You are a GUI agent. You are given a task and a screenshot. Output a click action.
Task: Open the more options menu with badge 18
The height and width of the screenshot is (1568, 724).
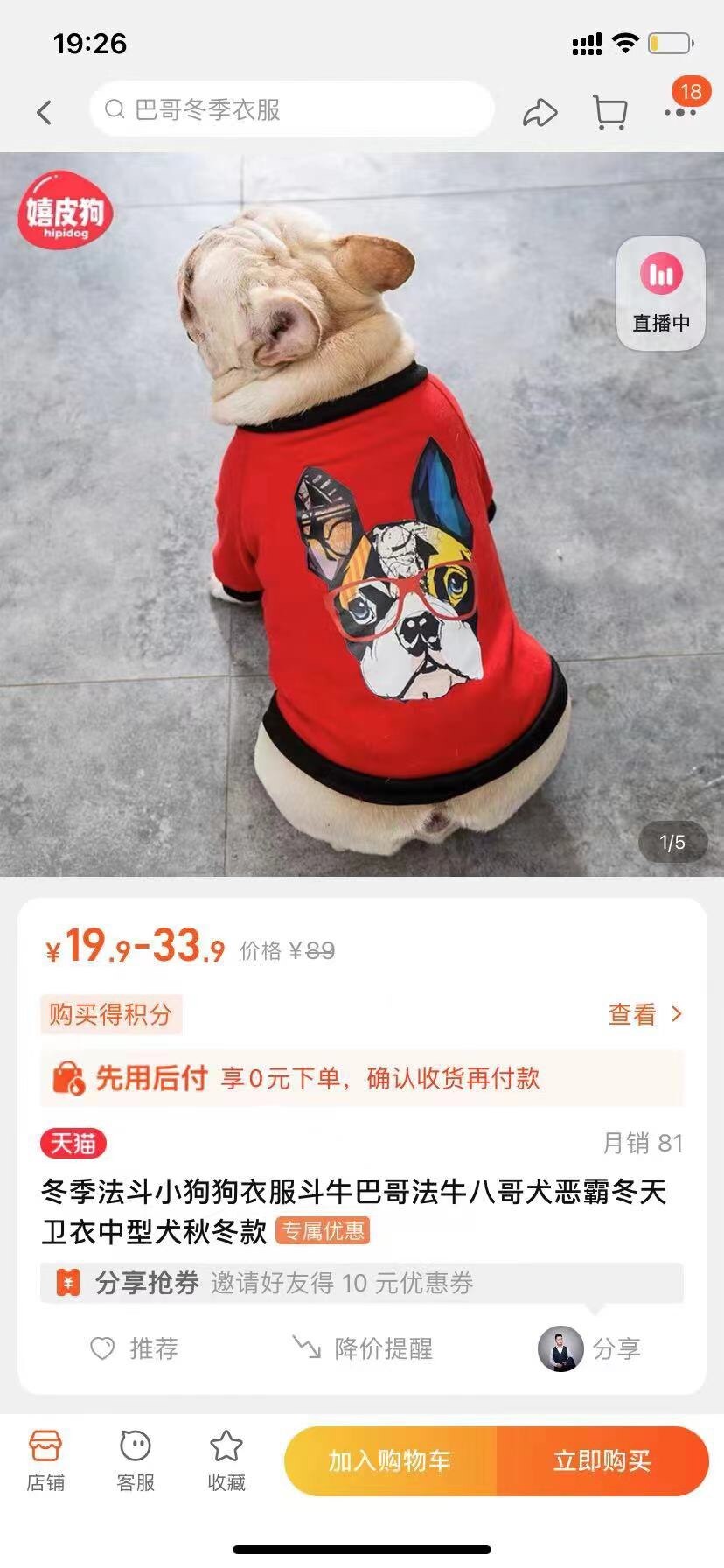coord(679,111)
